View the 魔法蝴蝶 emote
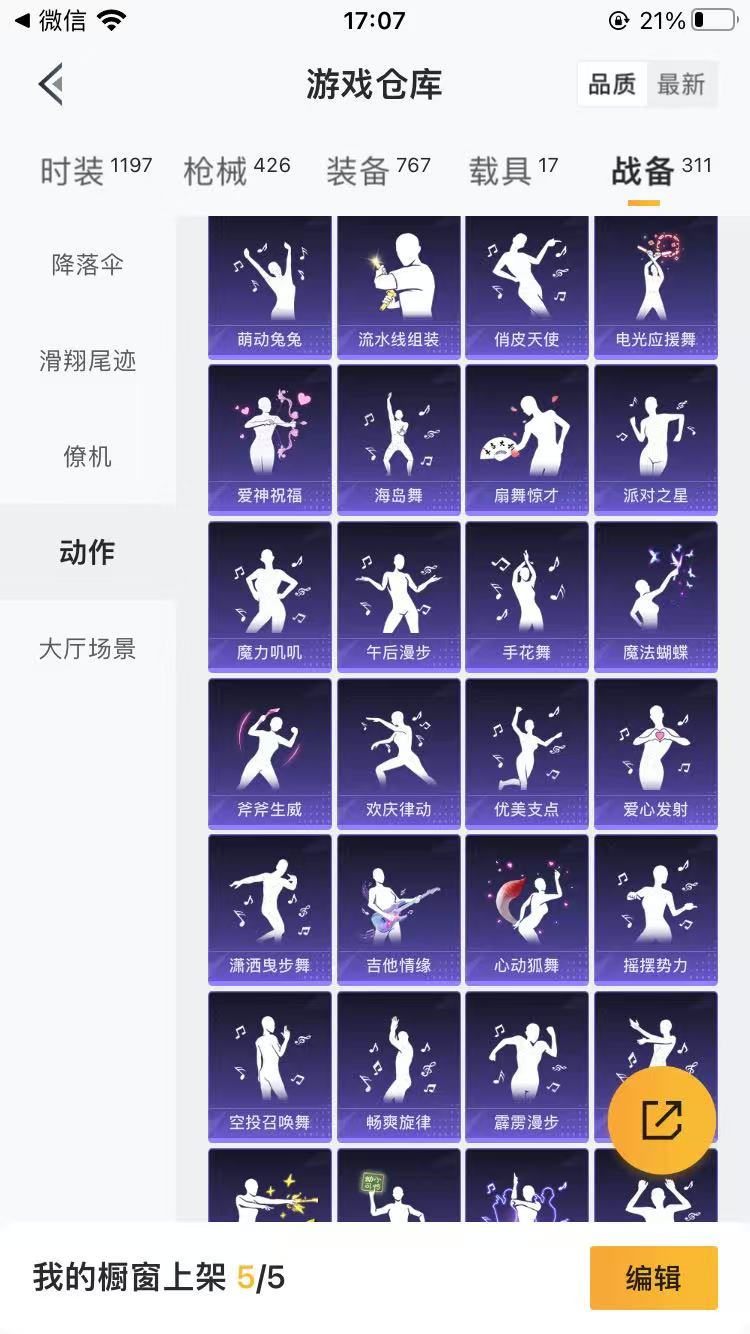The height and width of the screenshot is (1334, 750). pos(656,596)
